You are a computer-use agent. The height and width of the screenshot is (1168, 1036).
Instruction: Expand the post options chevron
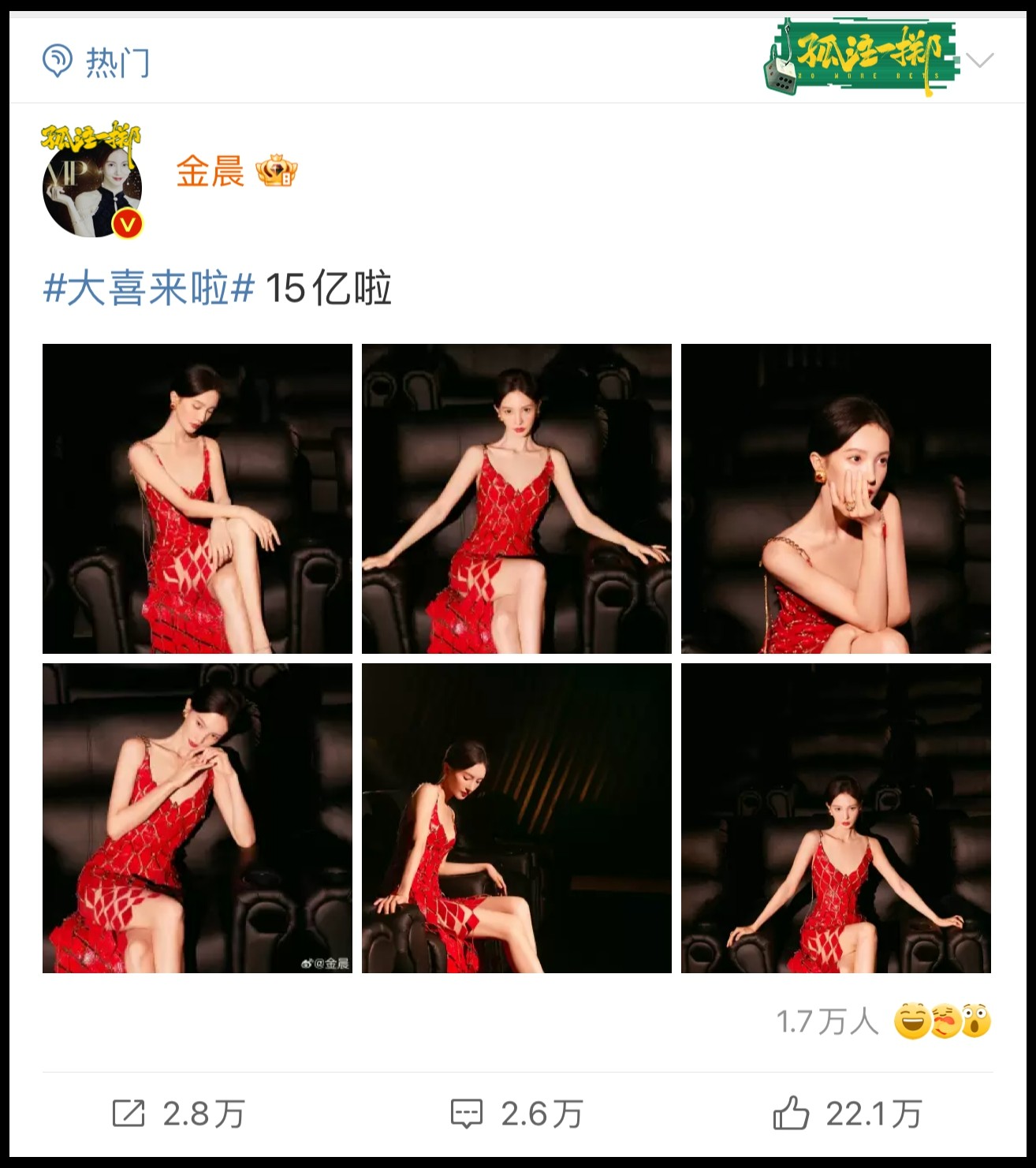tap(979, 61)
